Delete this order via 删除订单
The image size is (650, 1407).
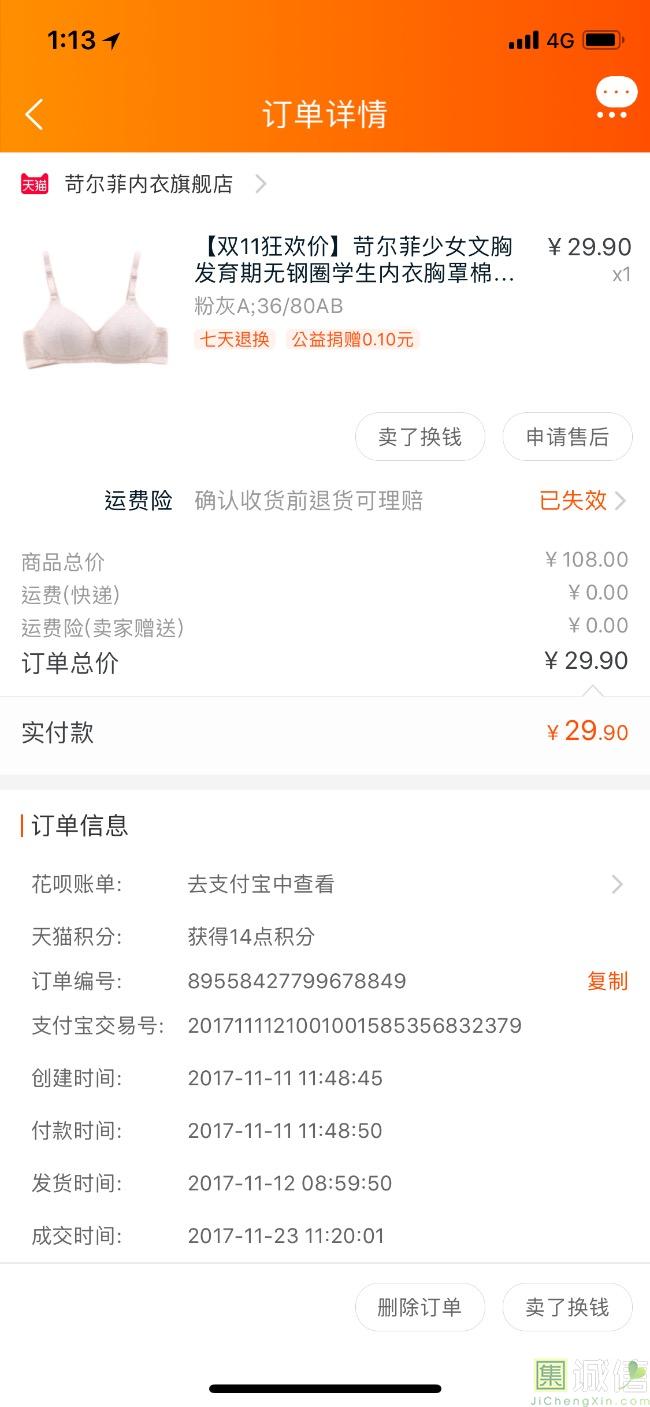(x=420, y=1307)
